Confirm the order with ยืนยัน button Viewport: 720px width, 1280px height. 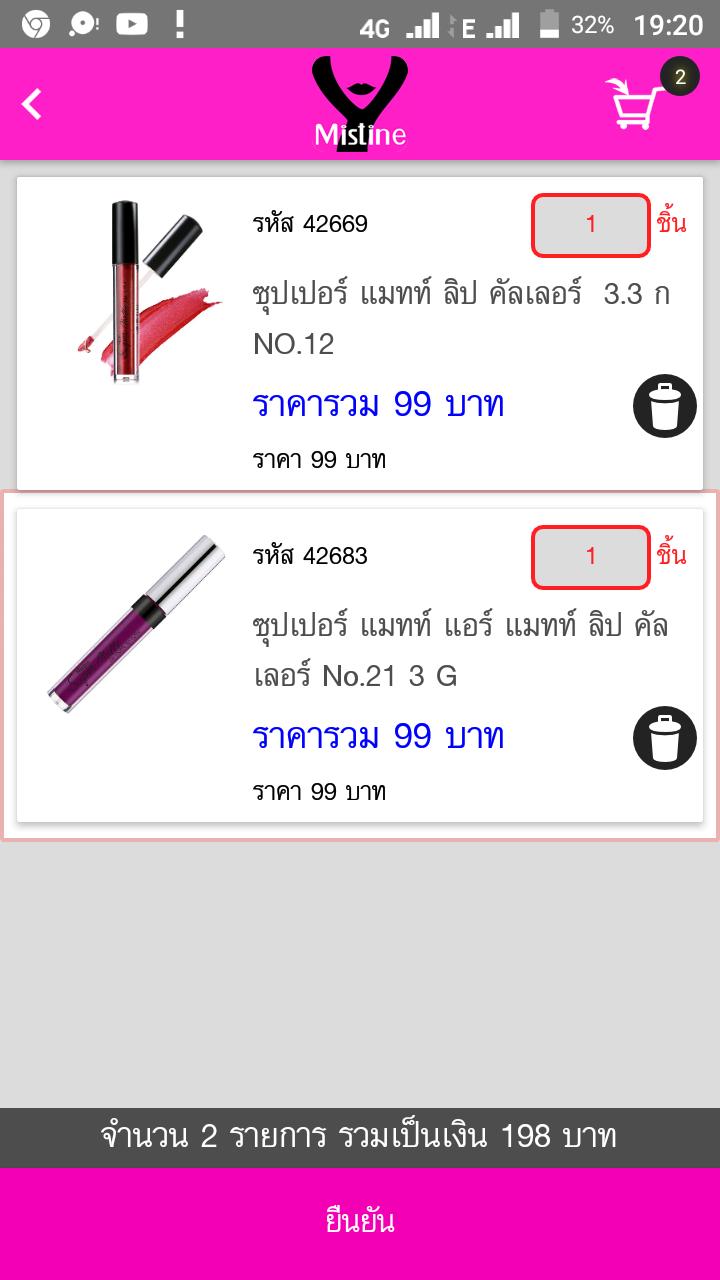point(360,1222)
